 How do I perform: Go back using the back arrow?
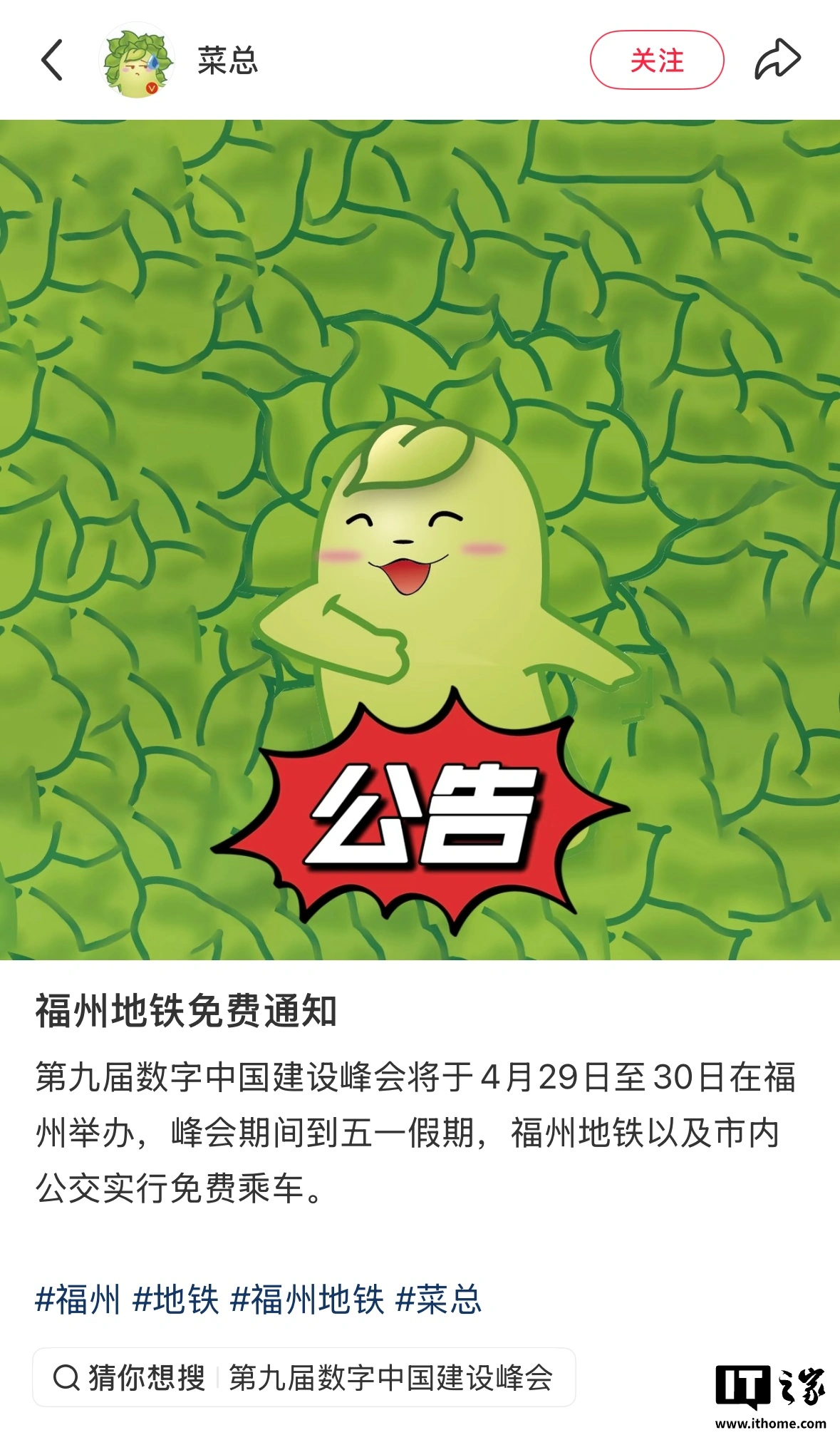pos(52,60)
